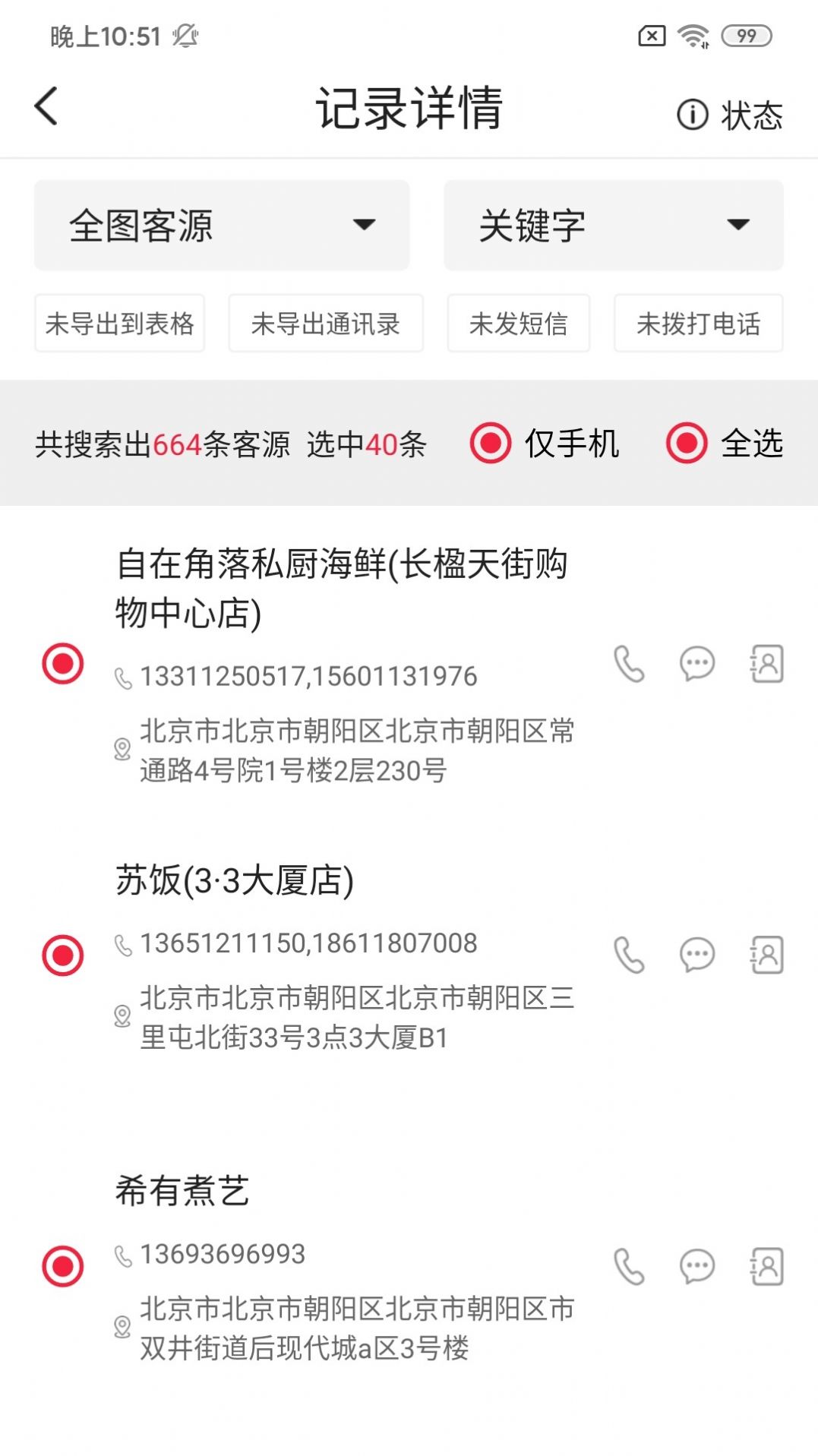Filter by 未导出通讯录

326,324
